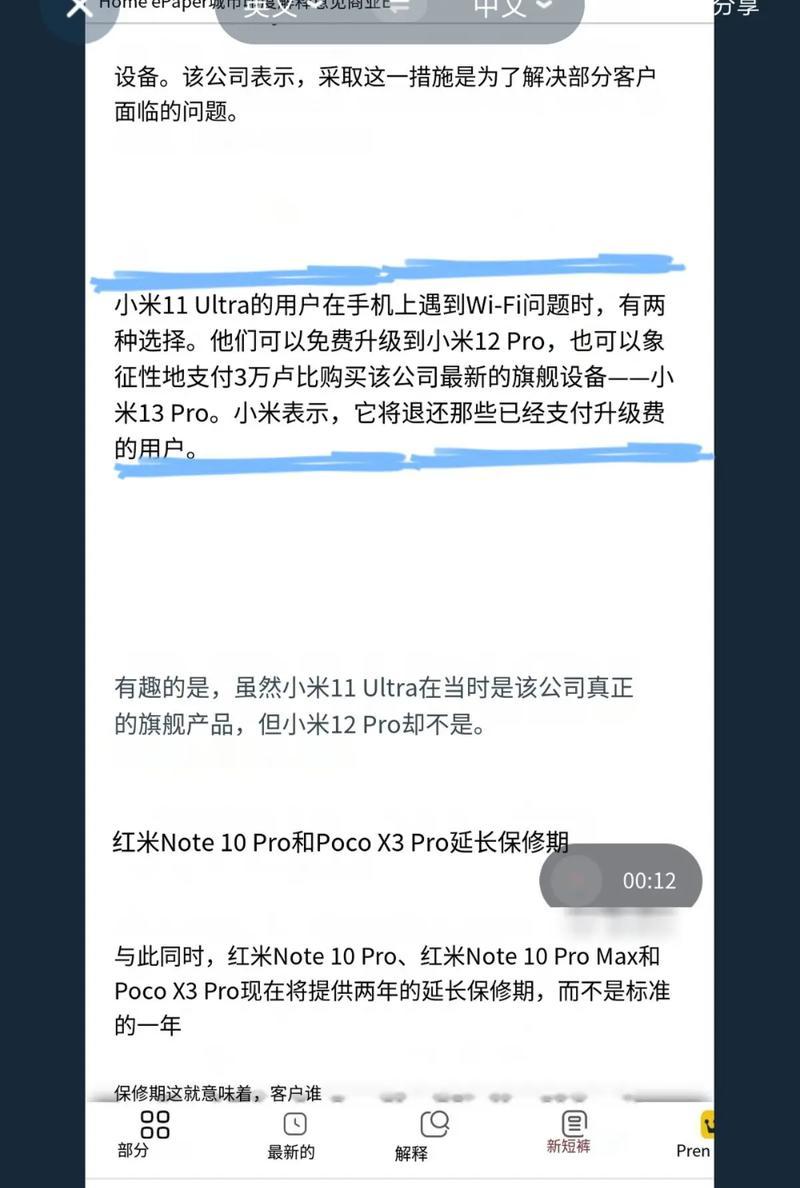
Task: Open the 最新的 tab
Action: pyautogui.click(x=292, y=1136)
